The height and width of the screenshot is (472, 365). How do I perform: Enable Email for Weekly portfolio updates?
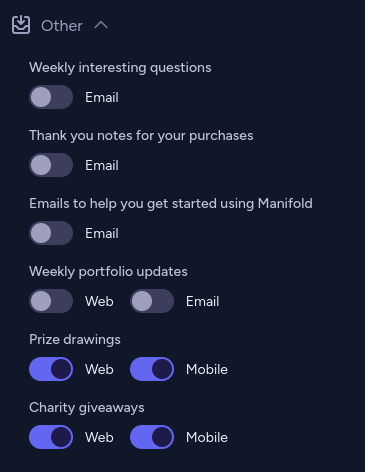point(152,301)
